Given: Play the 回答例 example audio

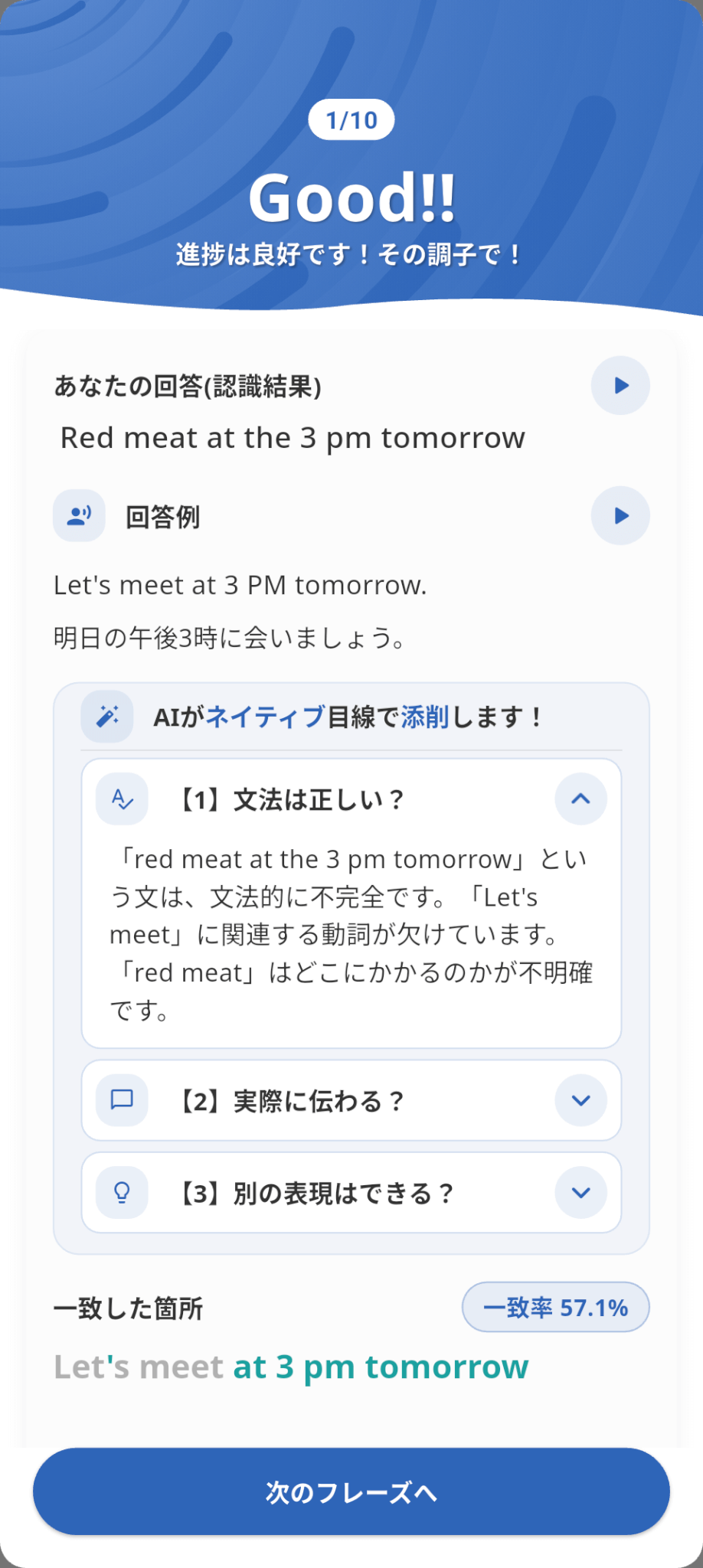Looking at the screenshot, I should tap(620, 515).
